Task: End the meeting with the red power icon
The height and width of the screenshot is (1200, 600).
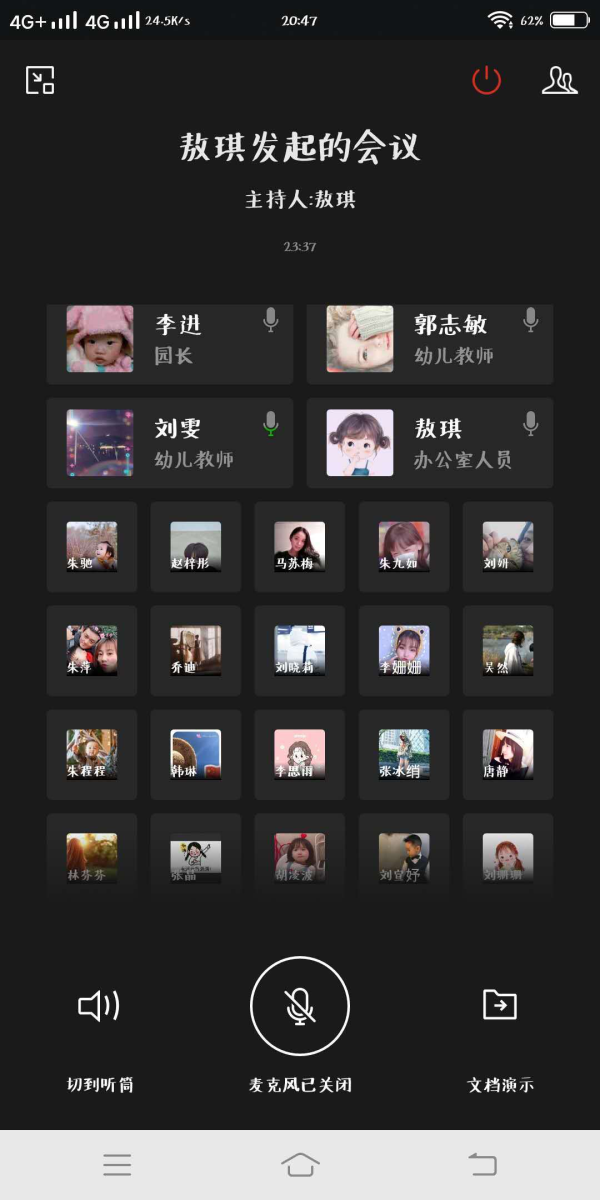Action: (486, 80)
